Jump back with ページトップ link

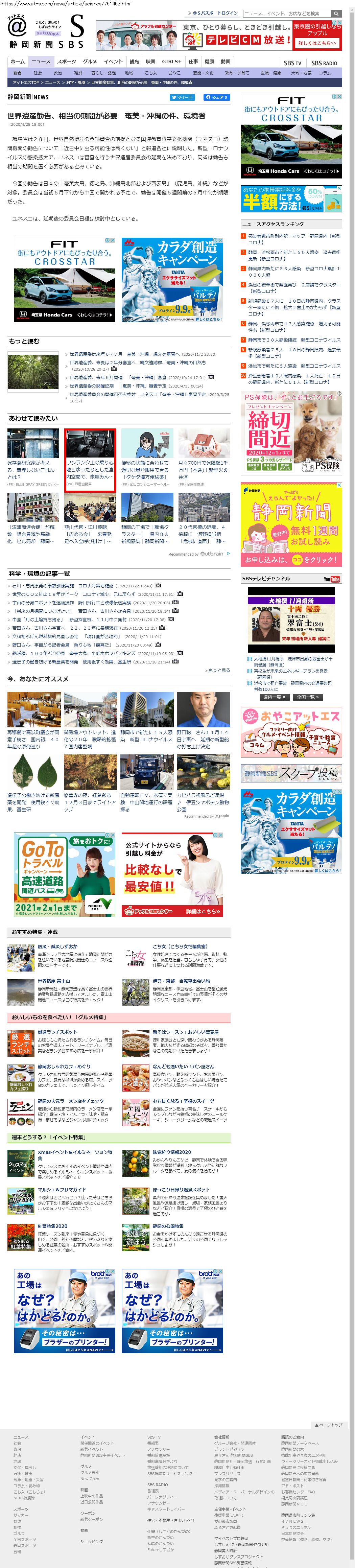point(329,1425)
